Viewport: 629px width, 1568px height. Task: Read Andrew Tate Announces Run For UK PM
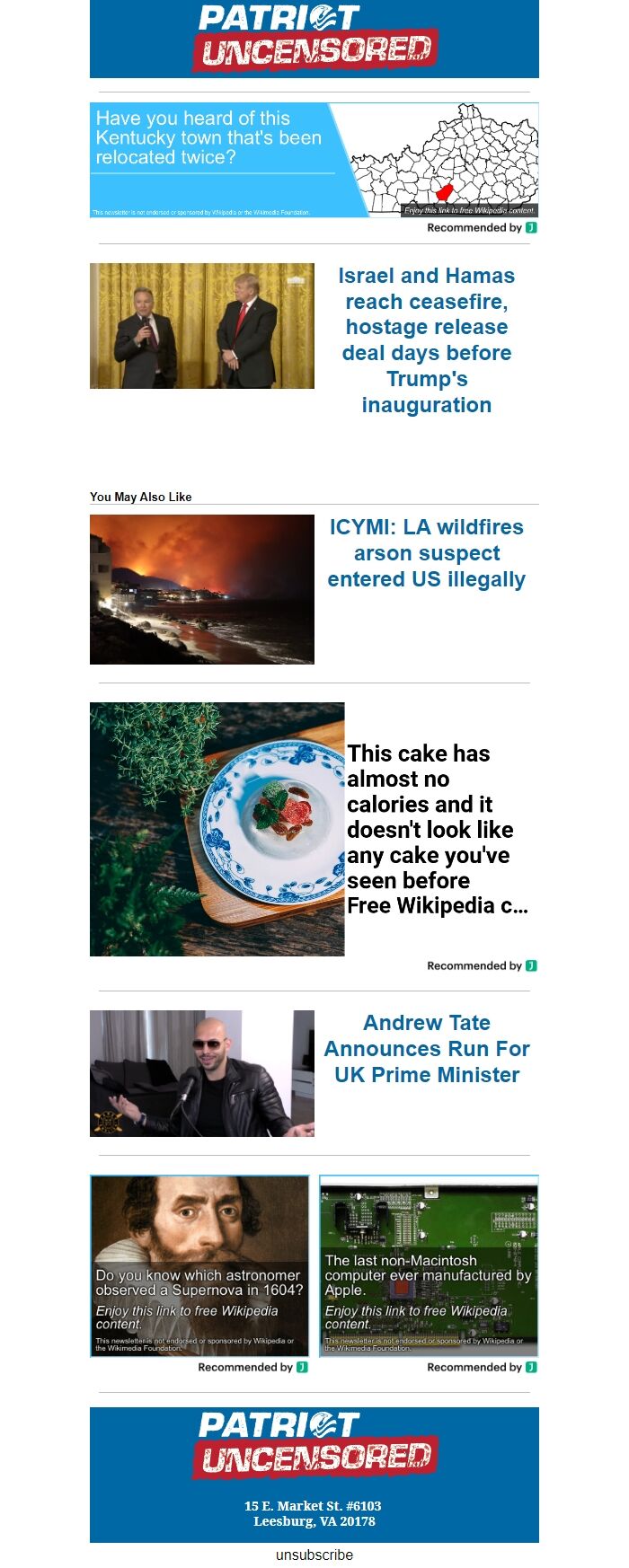click(426, 1048)
